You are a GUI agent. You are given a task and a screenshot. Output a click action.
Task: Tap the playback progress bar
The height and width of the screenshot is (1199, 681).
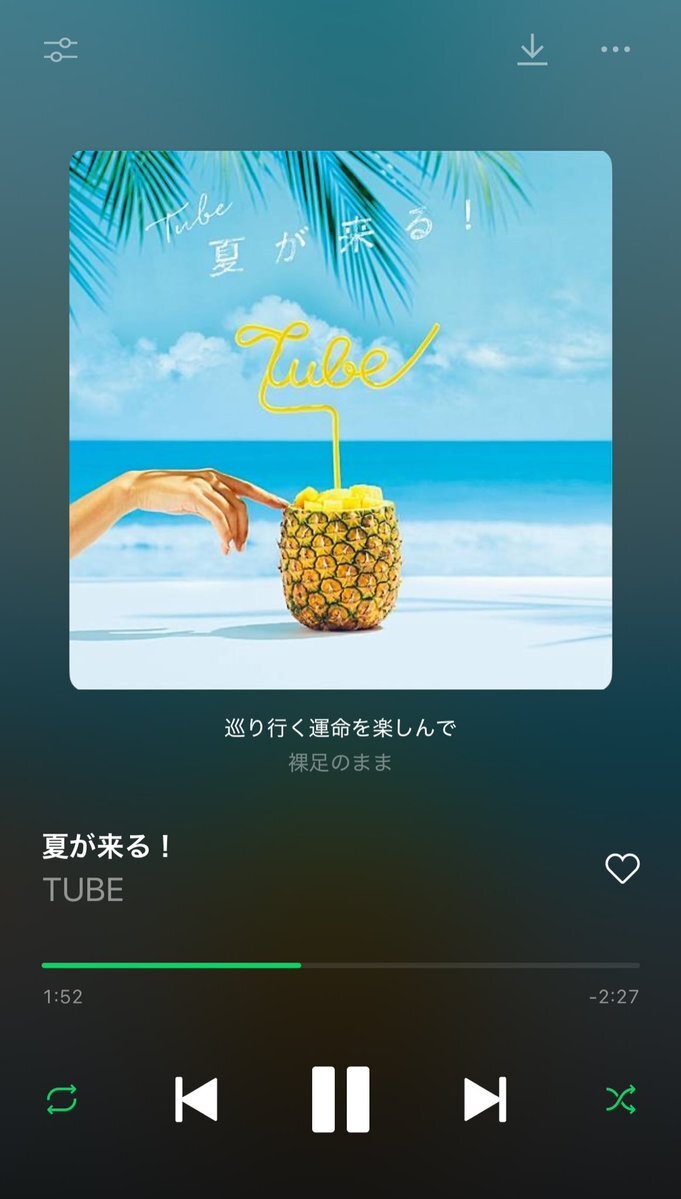341,965
